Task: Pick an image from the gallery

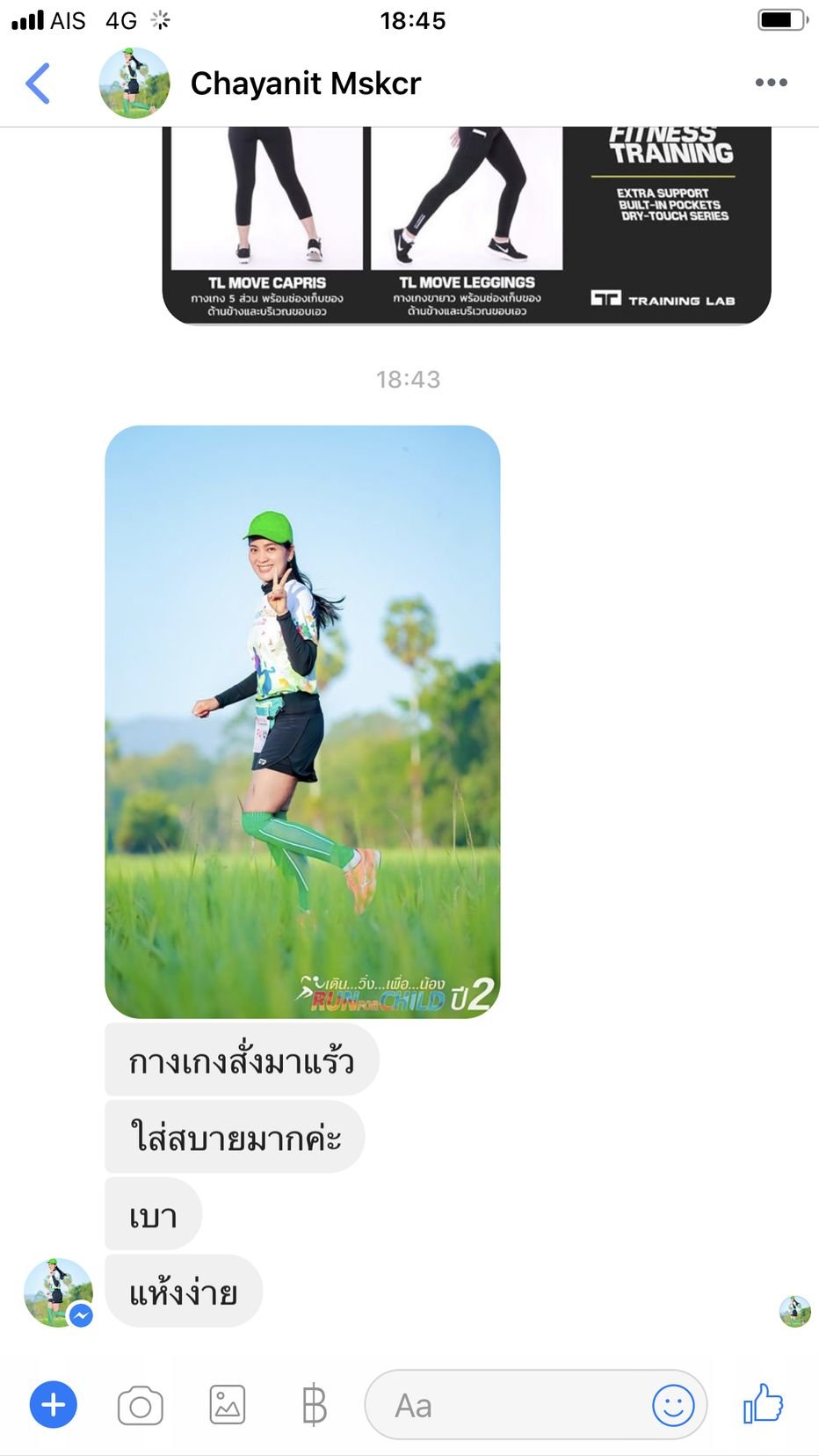Action: pyautogui.click(x=228, y=1404)
